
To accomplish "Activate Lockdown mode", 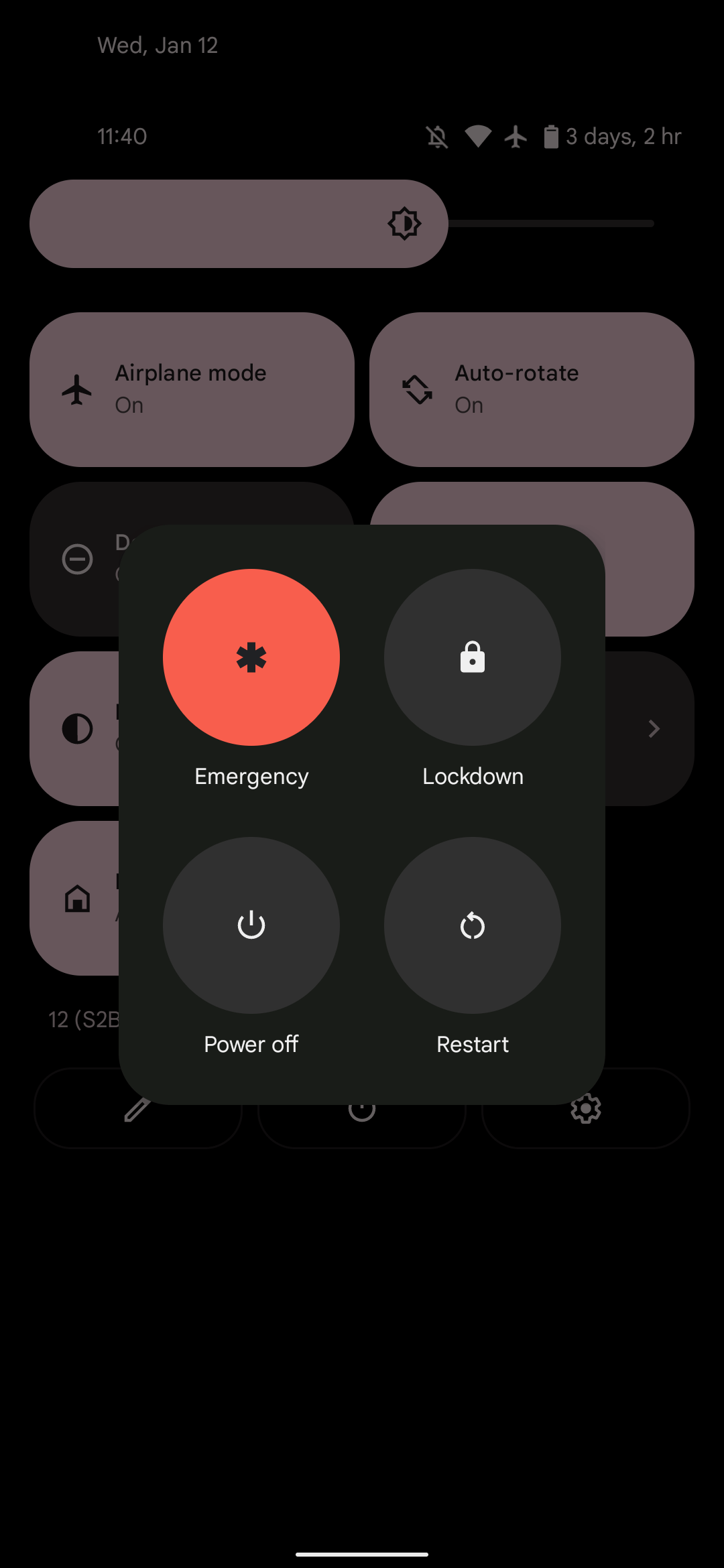I will pos(473,657).
